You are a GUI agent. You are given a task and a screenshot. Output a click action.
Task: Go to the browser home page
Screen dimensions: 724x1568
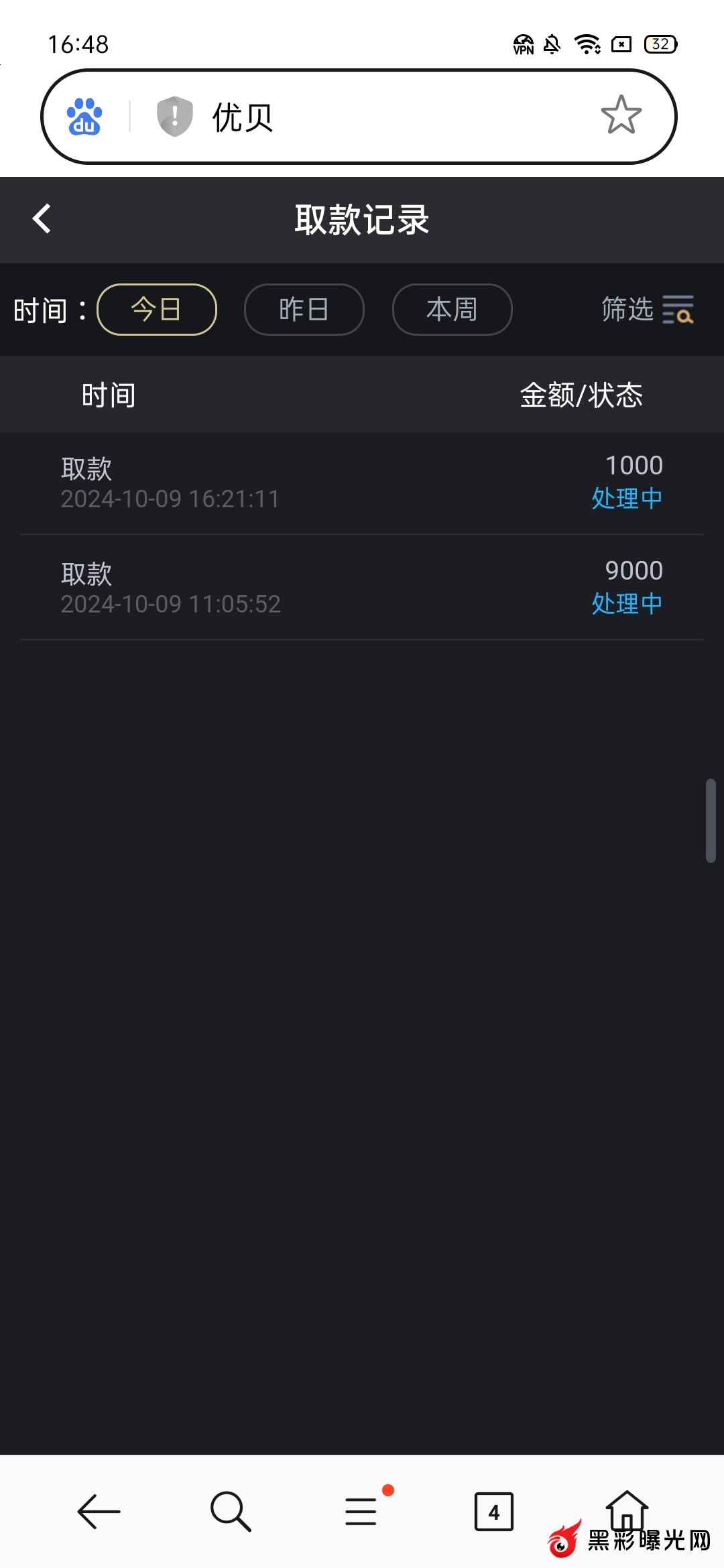pos(626,1509)
